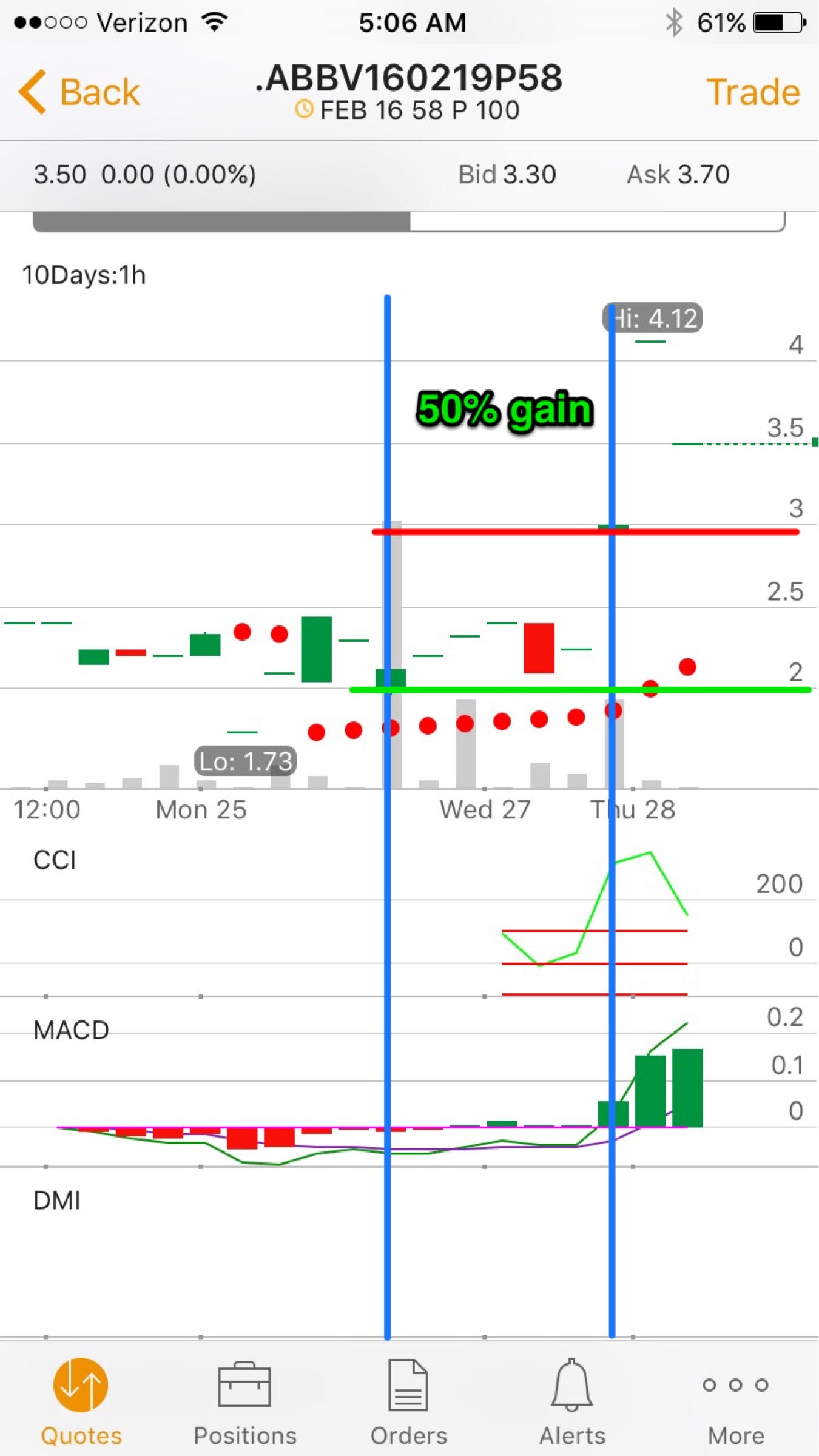The image size is (819, 1456).
Task: Go back to the previous screen
Action: point(79,92)
